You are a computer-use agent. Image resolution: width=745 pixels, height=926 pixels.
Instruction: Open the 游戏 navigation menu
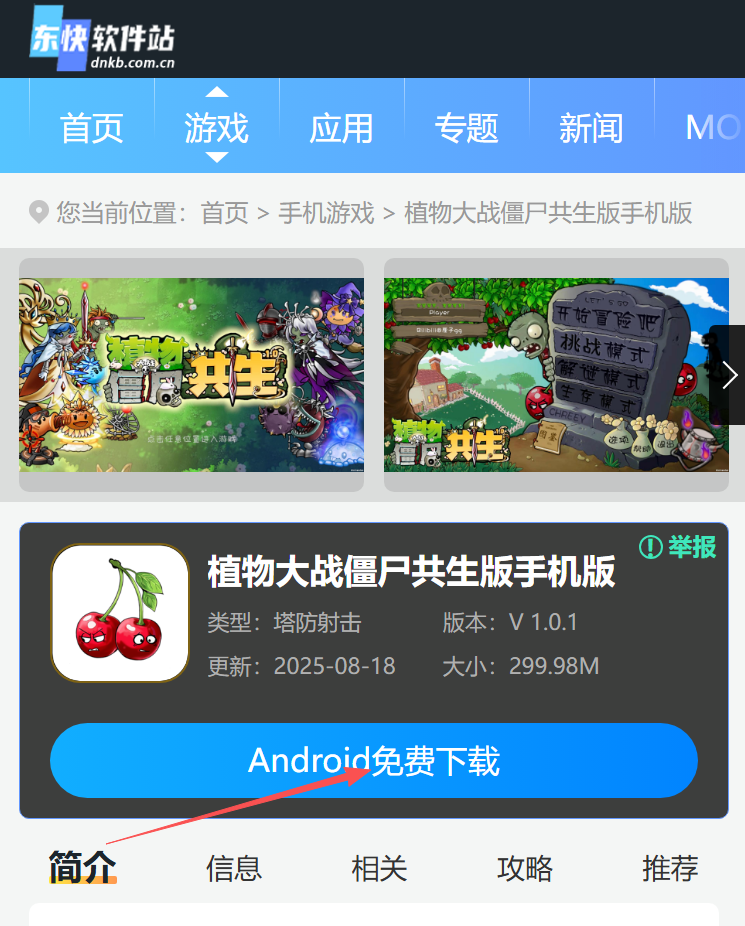pyautogui.click(x=216, y=126)
